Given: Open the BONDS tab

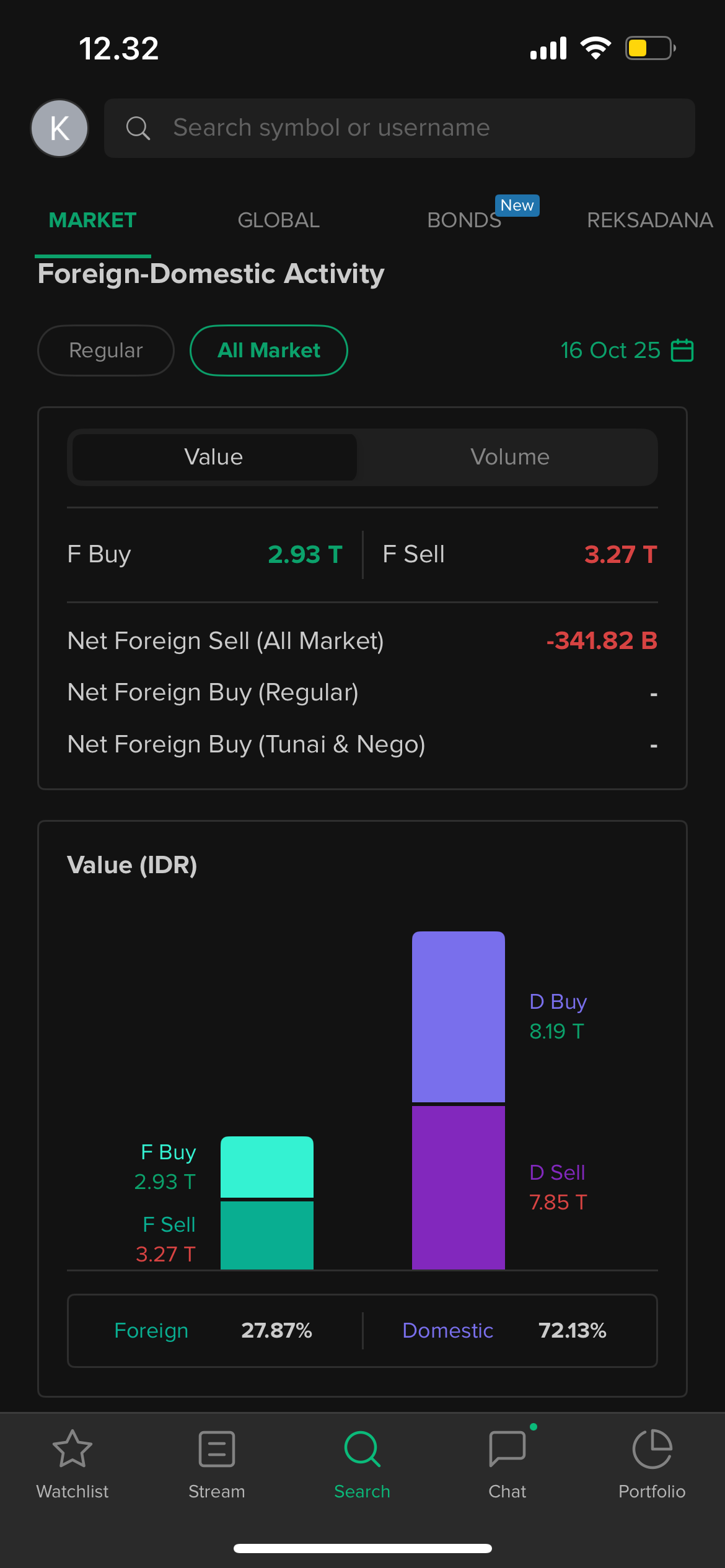Looking at the screenshot, I should pyautogui.click(x=464, y=220).
